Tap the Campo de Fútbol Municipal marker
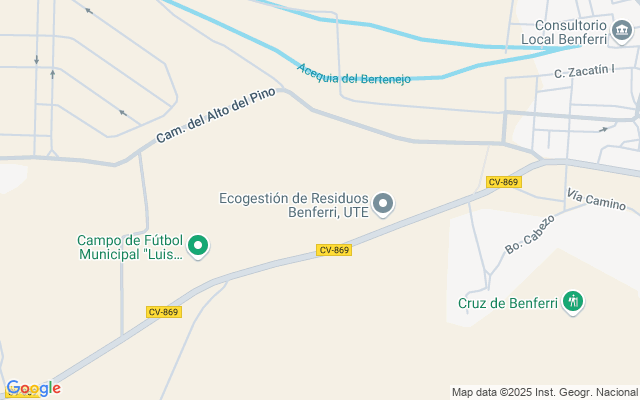 [x=198, y=246]
